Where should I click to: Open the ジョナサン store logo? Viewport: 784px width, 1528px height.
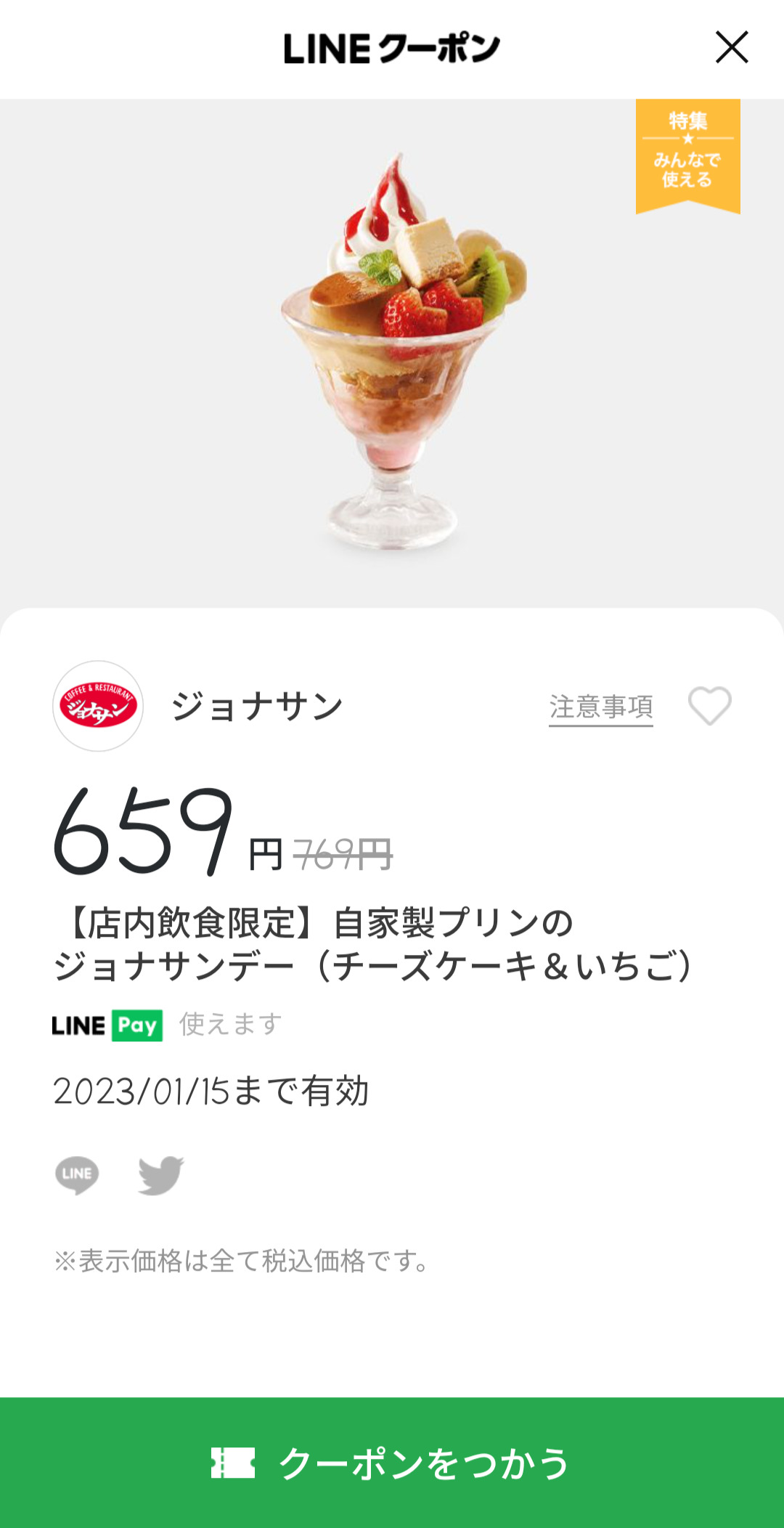[x=98, y=705]
